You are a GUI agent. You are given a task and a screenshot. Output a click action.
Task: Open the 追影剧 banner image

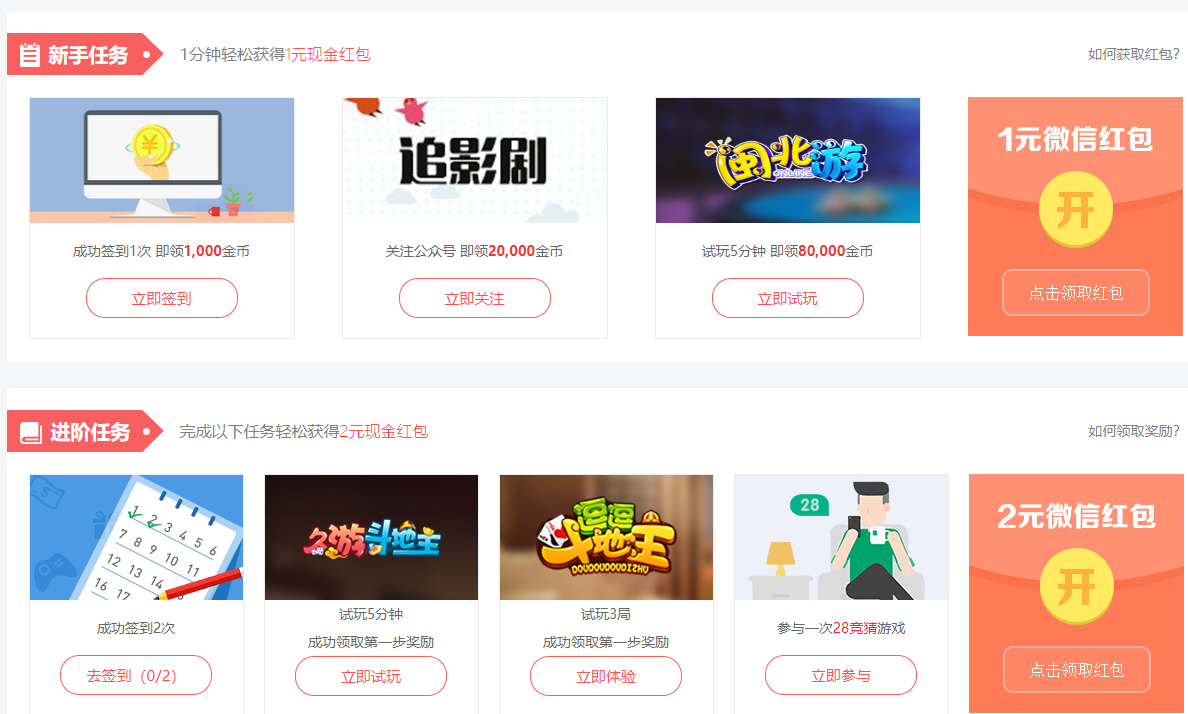point(475,160)
